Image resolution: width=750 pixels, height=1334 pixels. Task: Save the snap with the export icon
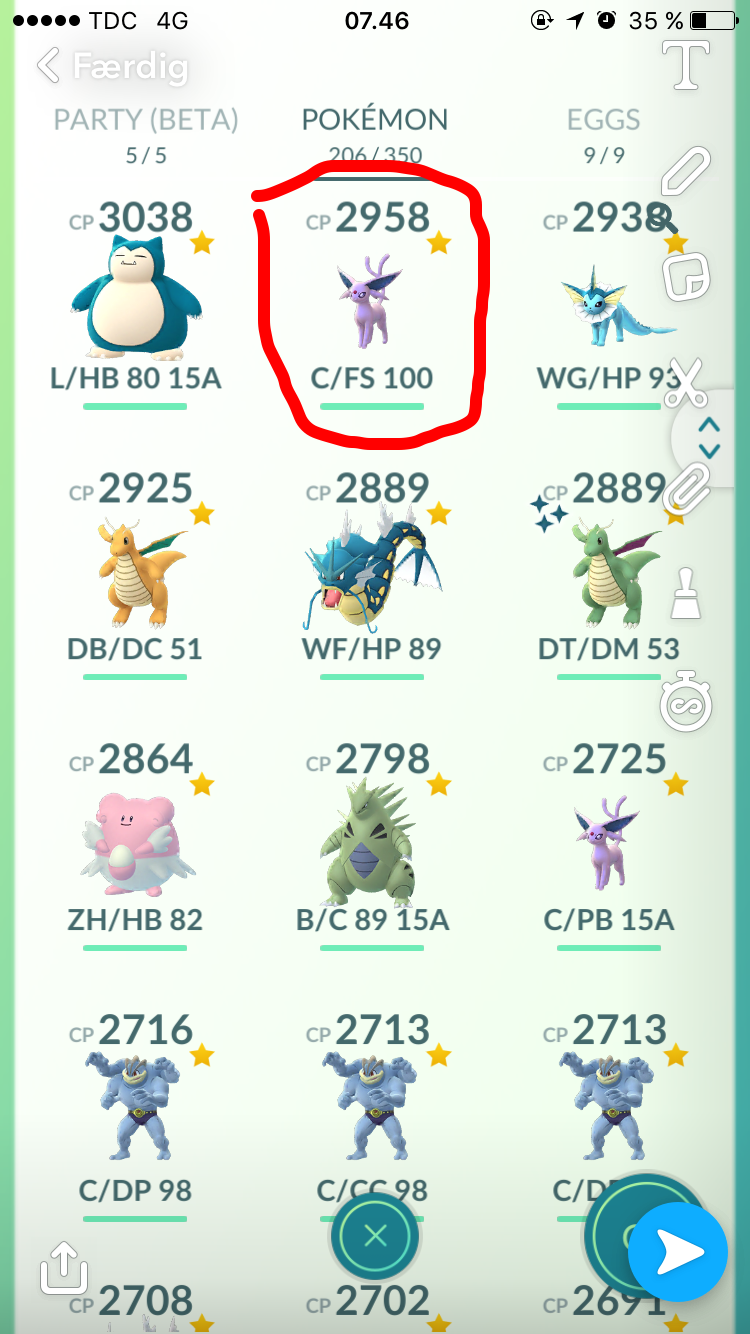point(64,1268)
